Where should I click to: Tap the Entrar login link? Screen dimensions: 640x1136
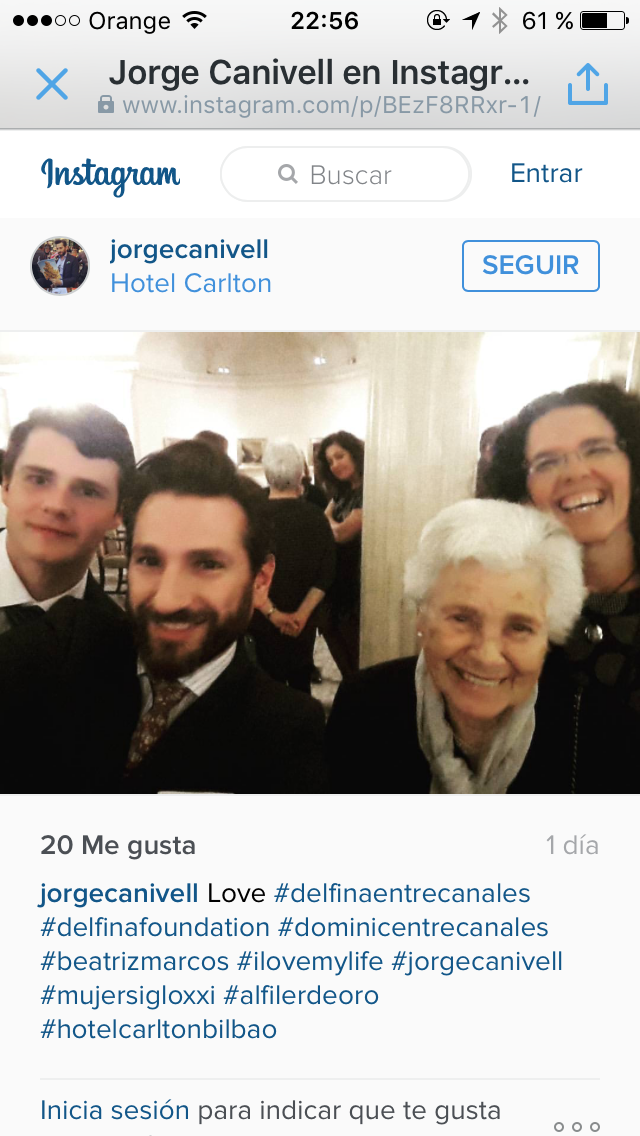coord(546,174)
